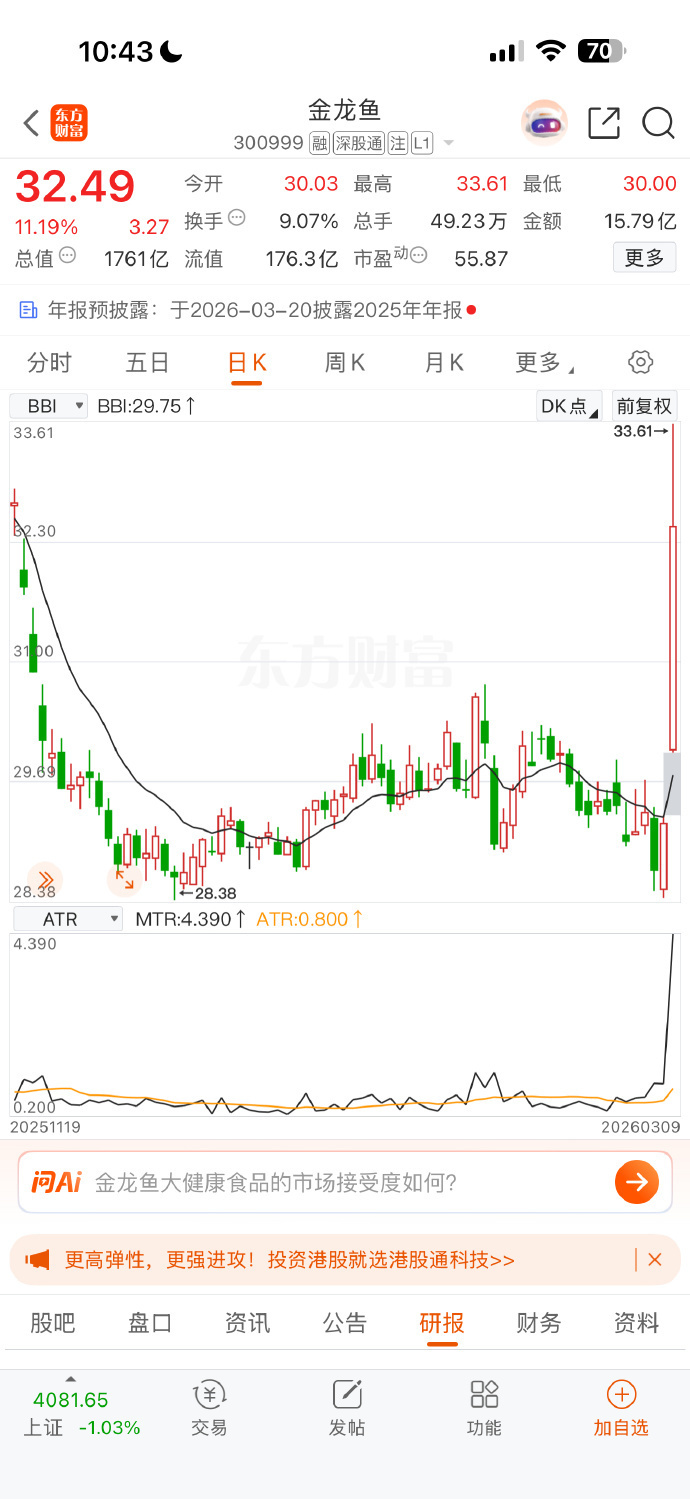Switch to the 分时 chart tab
The height and width of the screenshot is (1499, 690).
50,362
